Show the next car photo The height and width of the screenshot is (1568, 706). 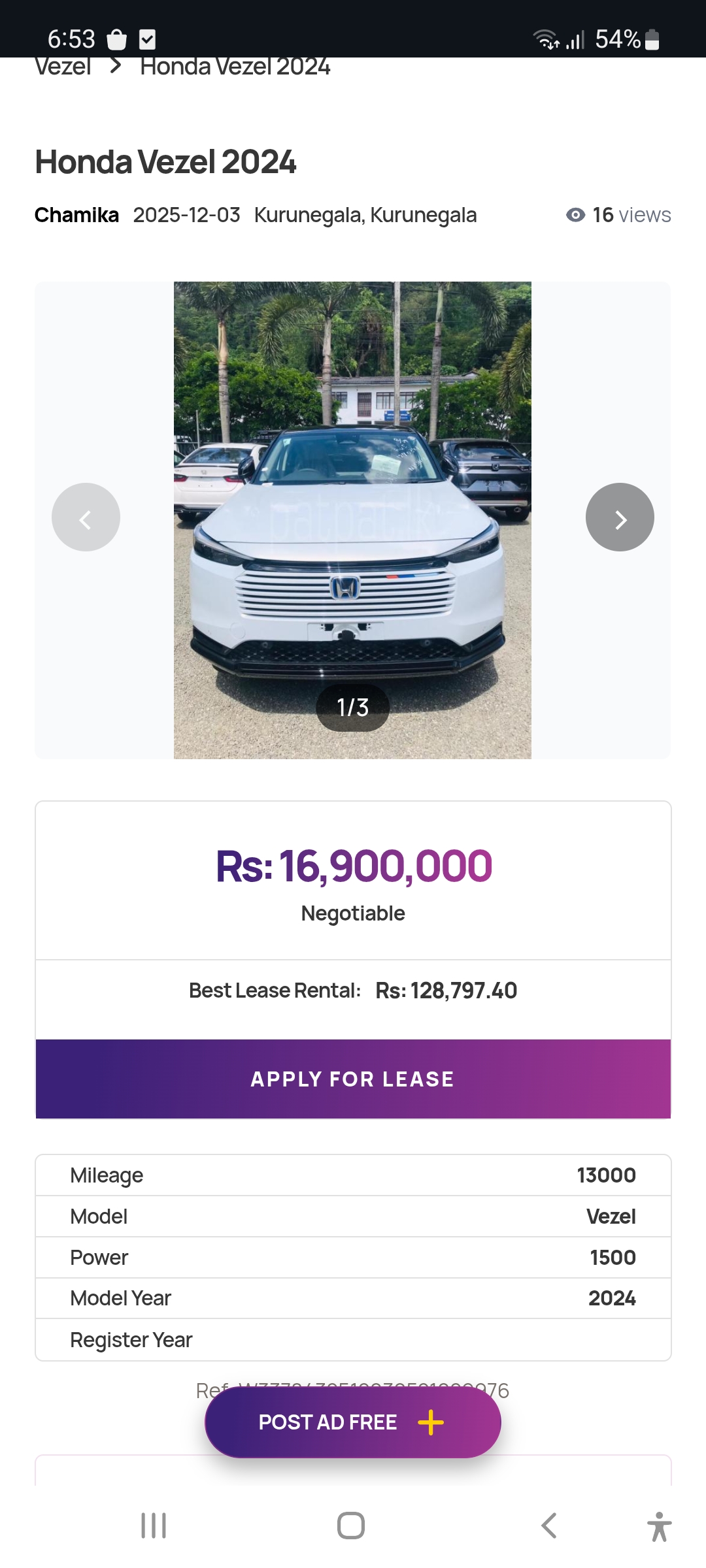point(620,517)
